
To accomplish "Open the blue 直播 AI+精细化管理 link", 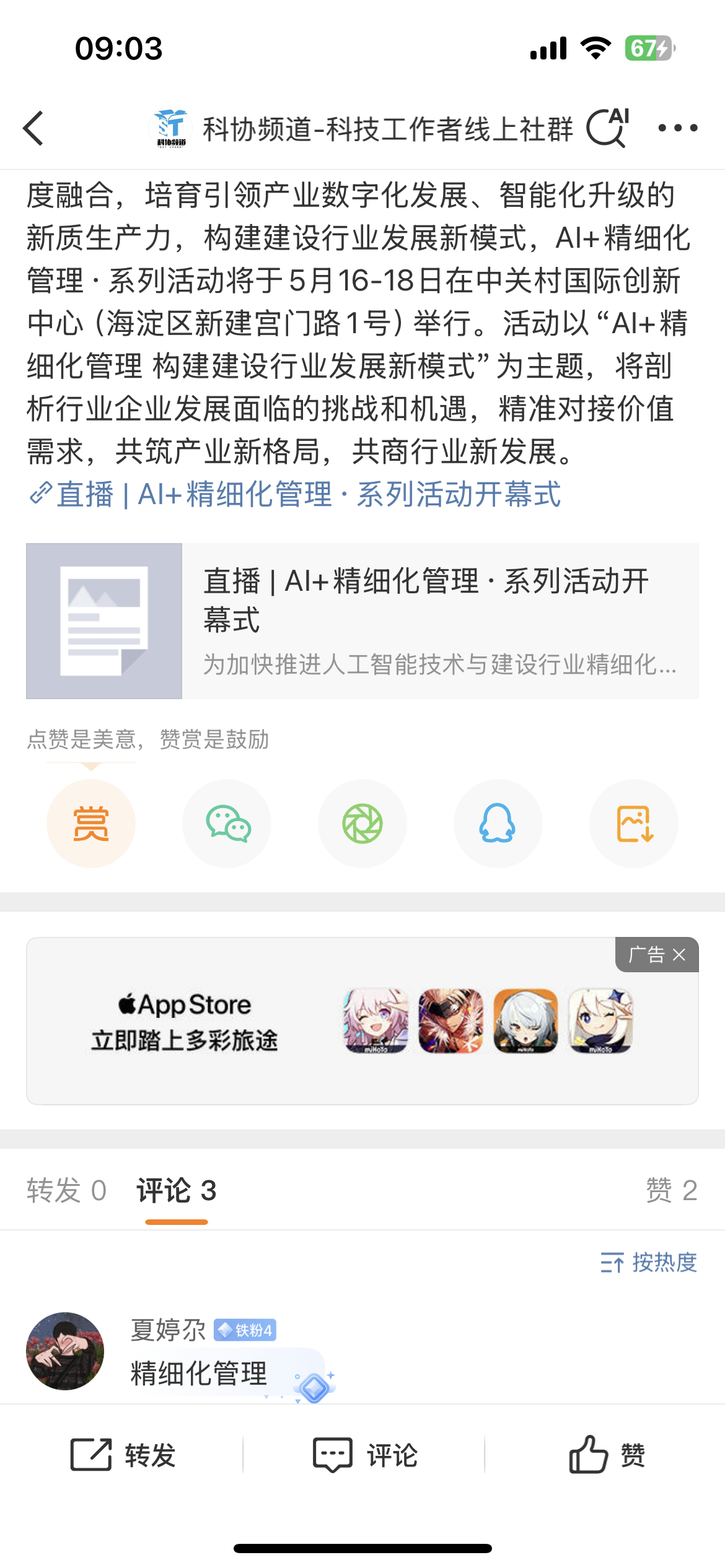I will (x=295, y=494).
